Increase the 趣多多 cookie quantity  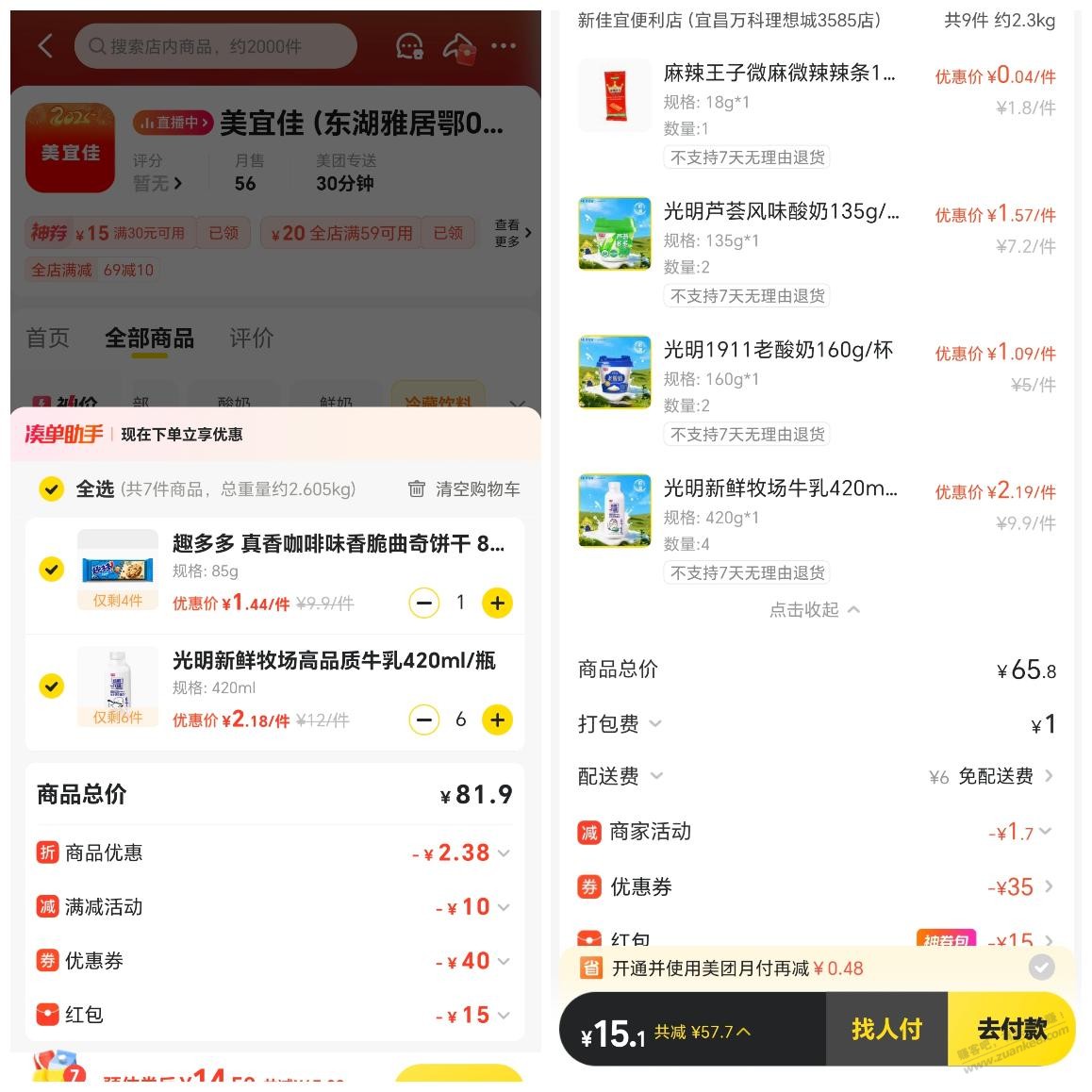[497, 604]
